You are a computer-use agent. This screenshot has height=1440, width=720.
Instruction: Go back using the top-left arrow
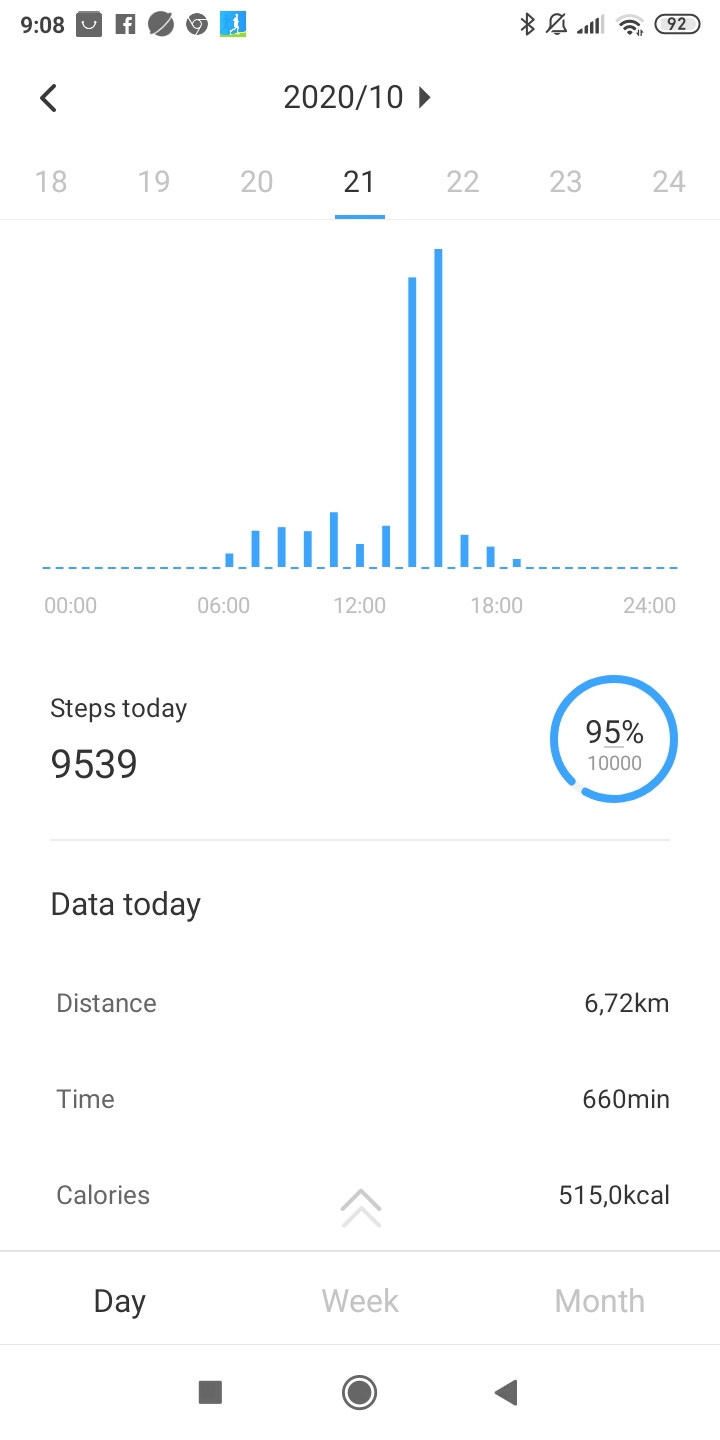click(48, 98)
